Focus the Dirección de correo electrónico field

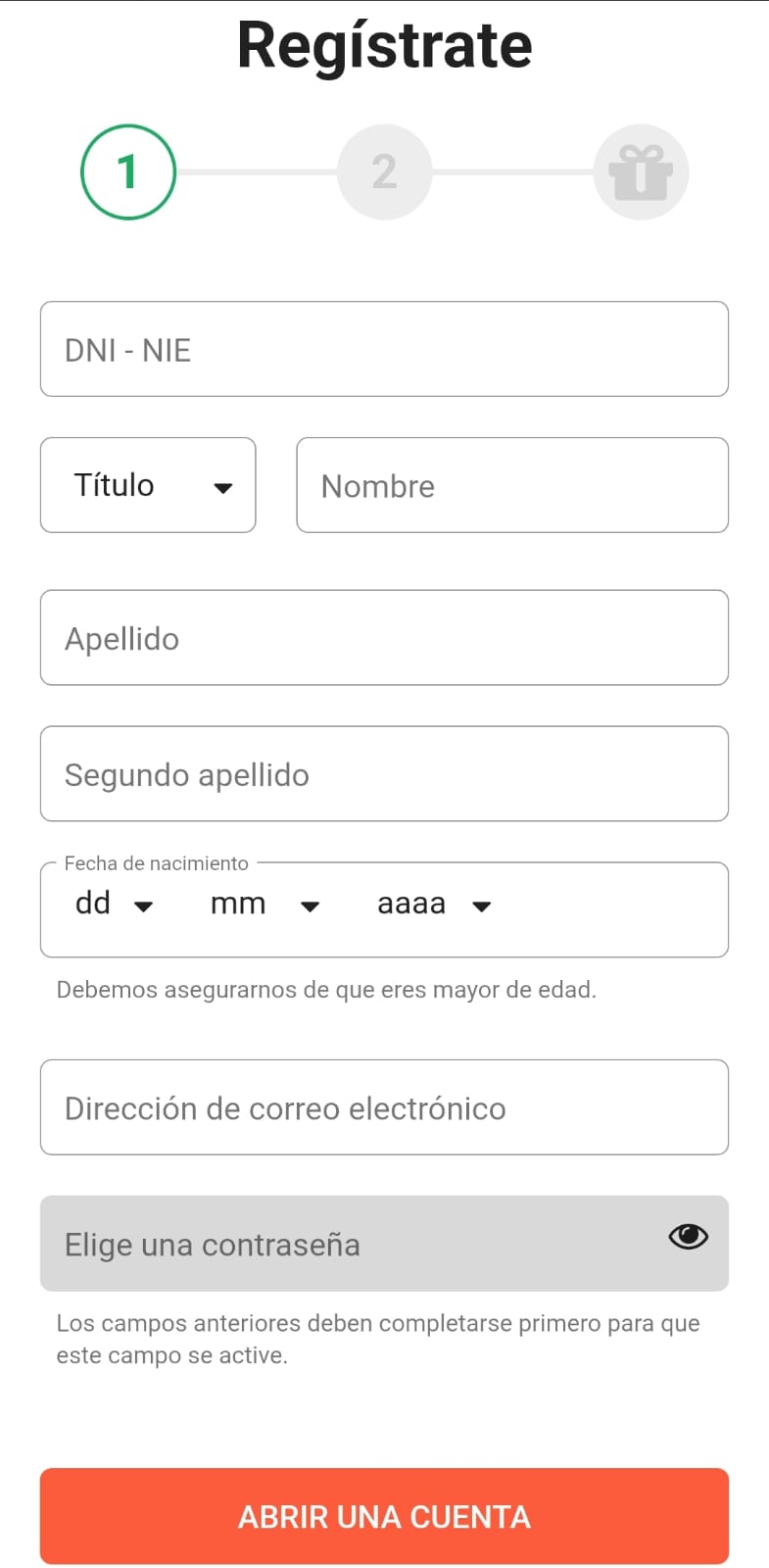[x=384, y=1107]
